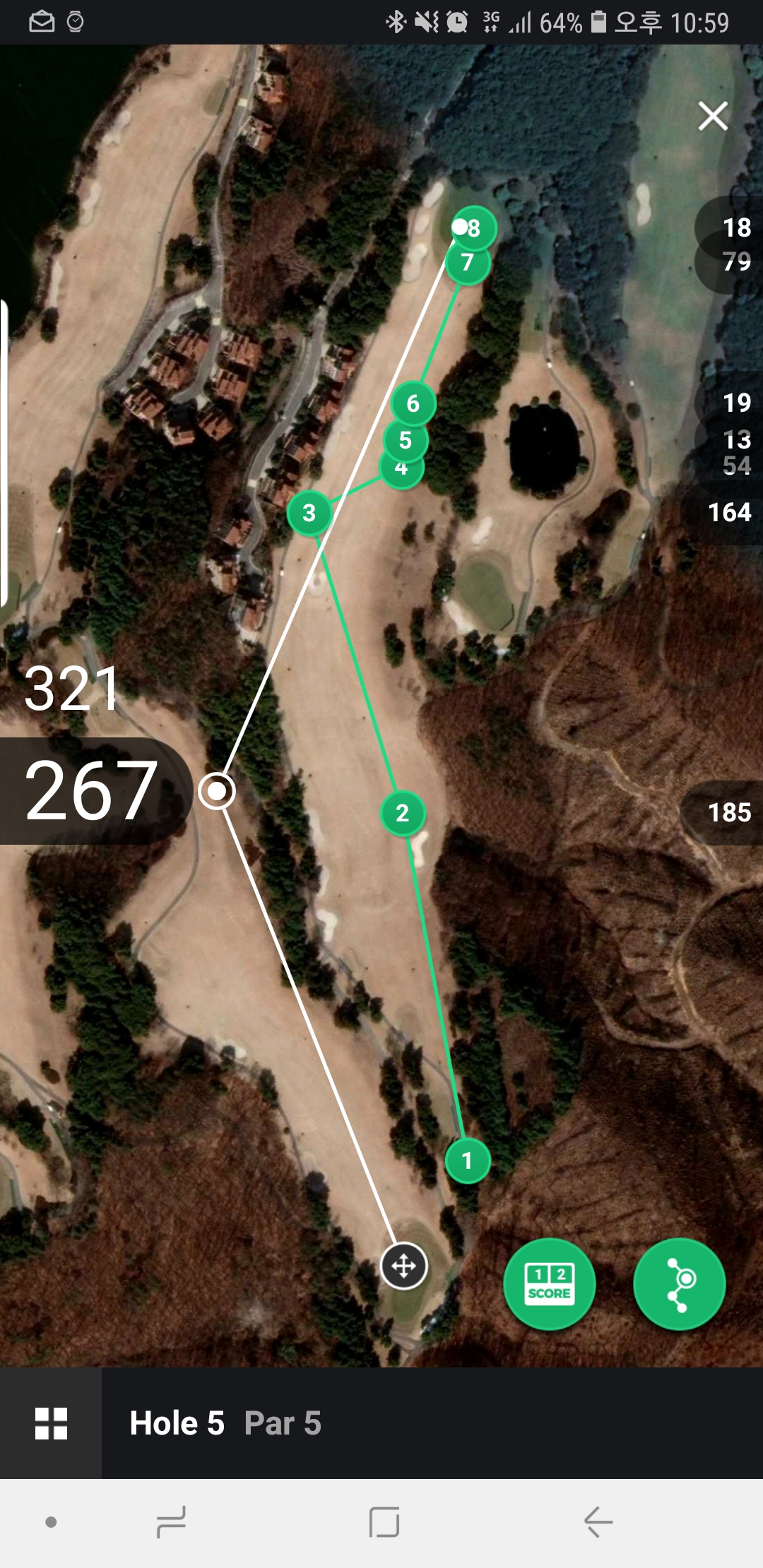
Task: Tap shot marker 6 near the trees
Action: [413, 403]
